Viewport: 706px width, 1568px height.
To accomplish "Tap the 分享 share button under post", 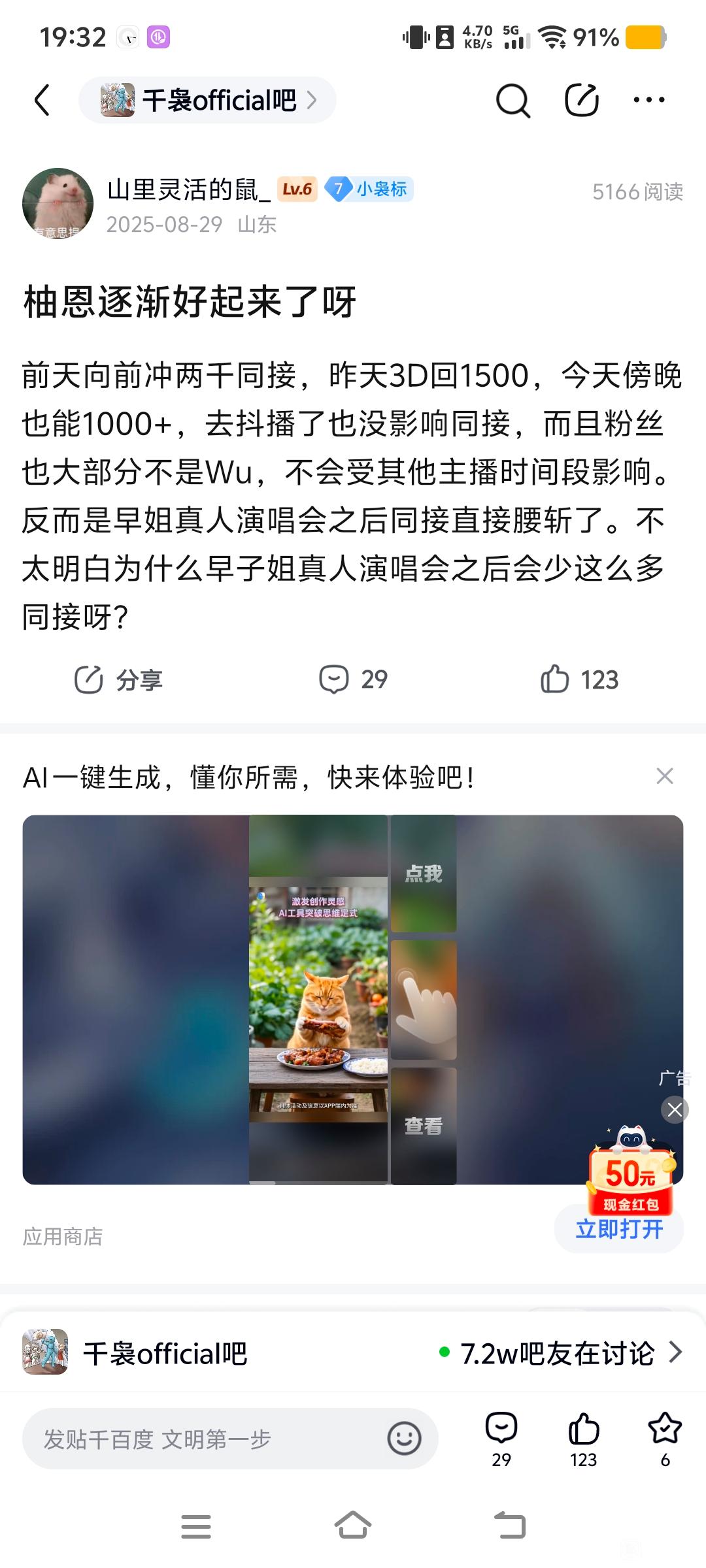I will pyautogui.click(x=118, y=679).
